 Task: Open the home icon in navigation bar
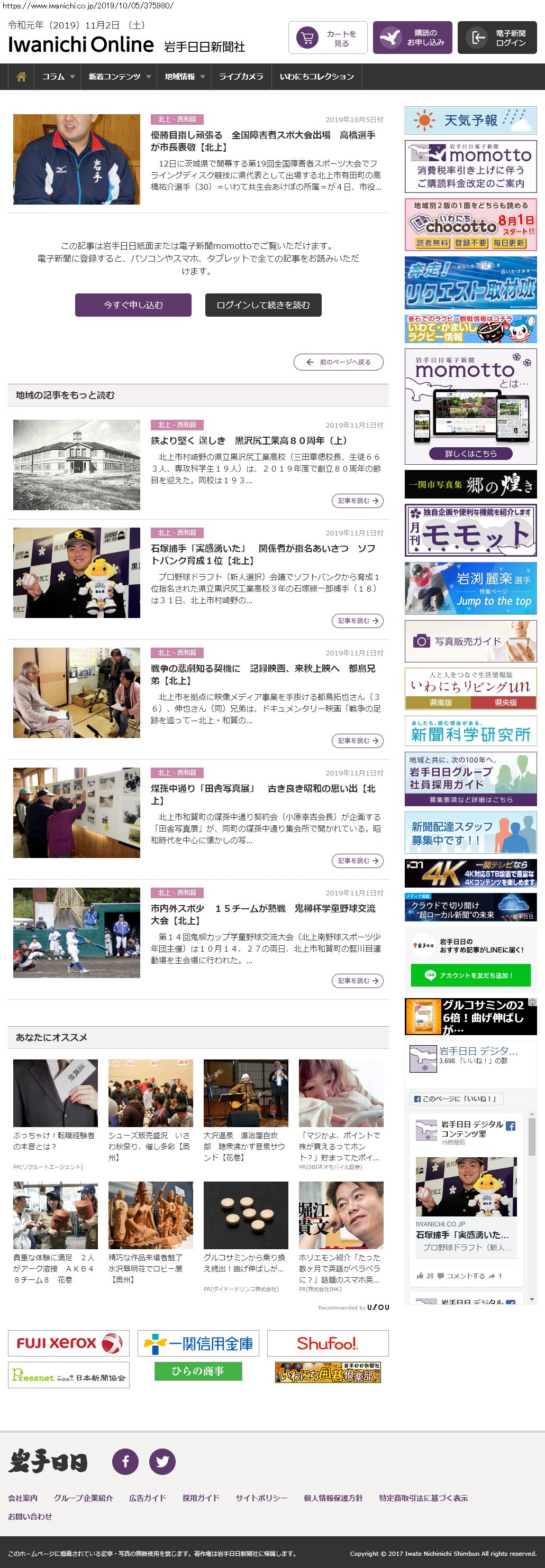tap(21, 77)
